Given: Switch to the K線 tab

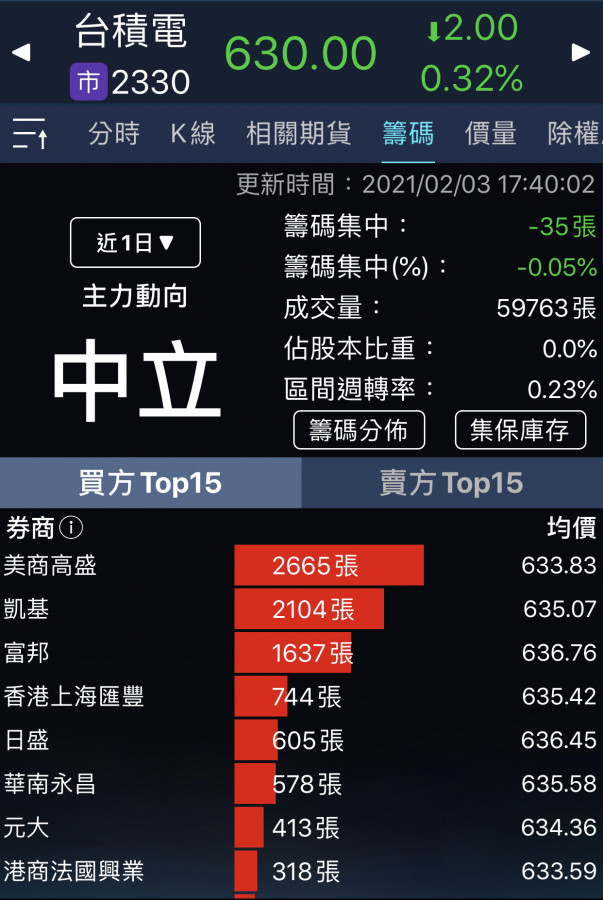Looking at the screenshot, I should 192,133.
